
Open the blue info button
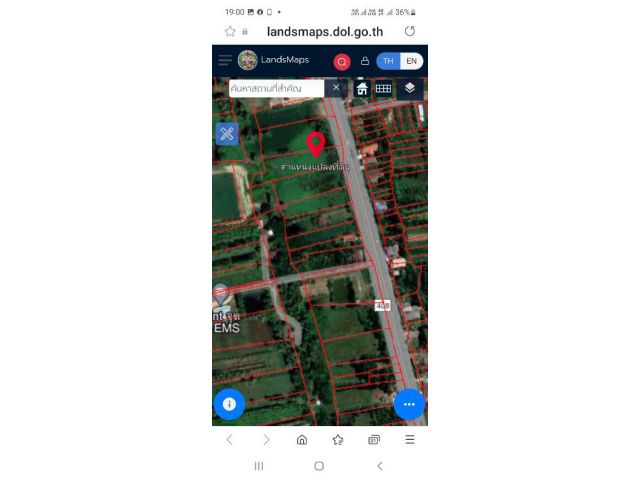tap(229, 404)
